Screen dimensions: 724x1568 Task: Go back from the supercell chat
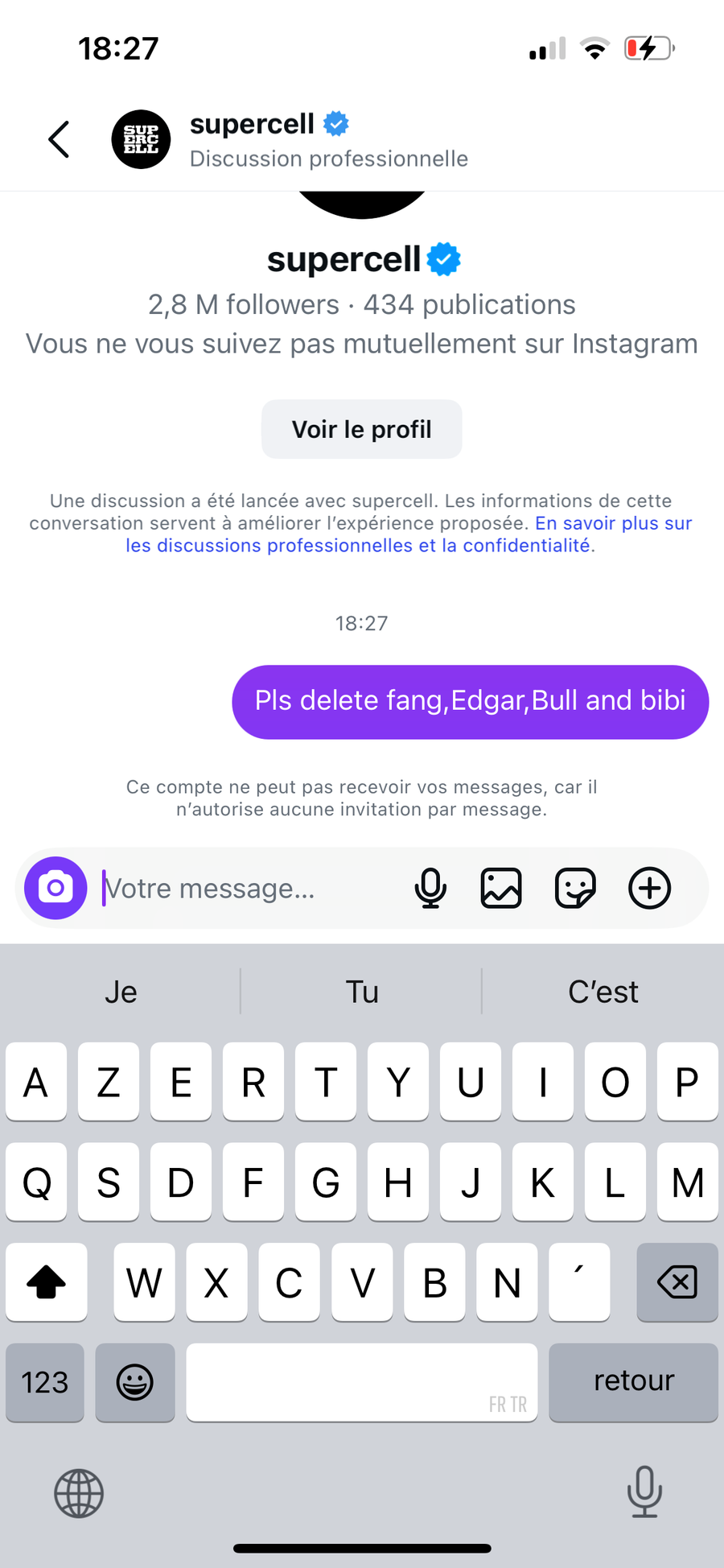59,140
